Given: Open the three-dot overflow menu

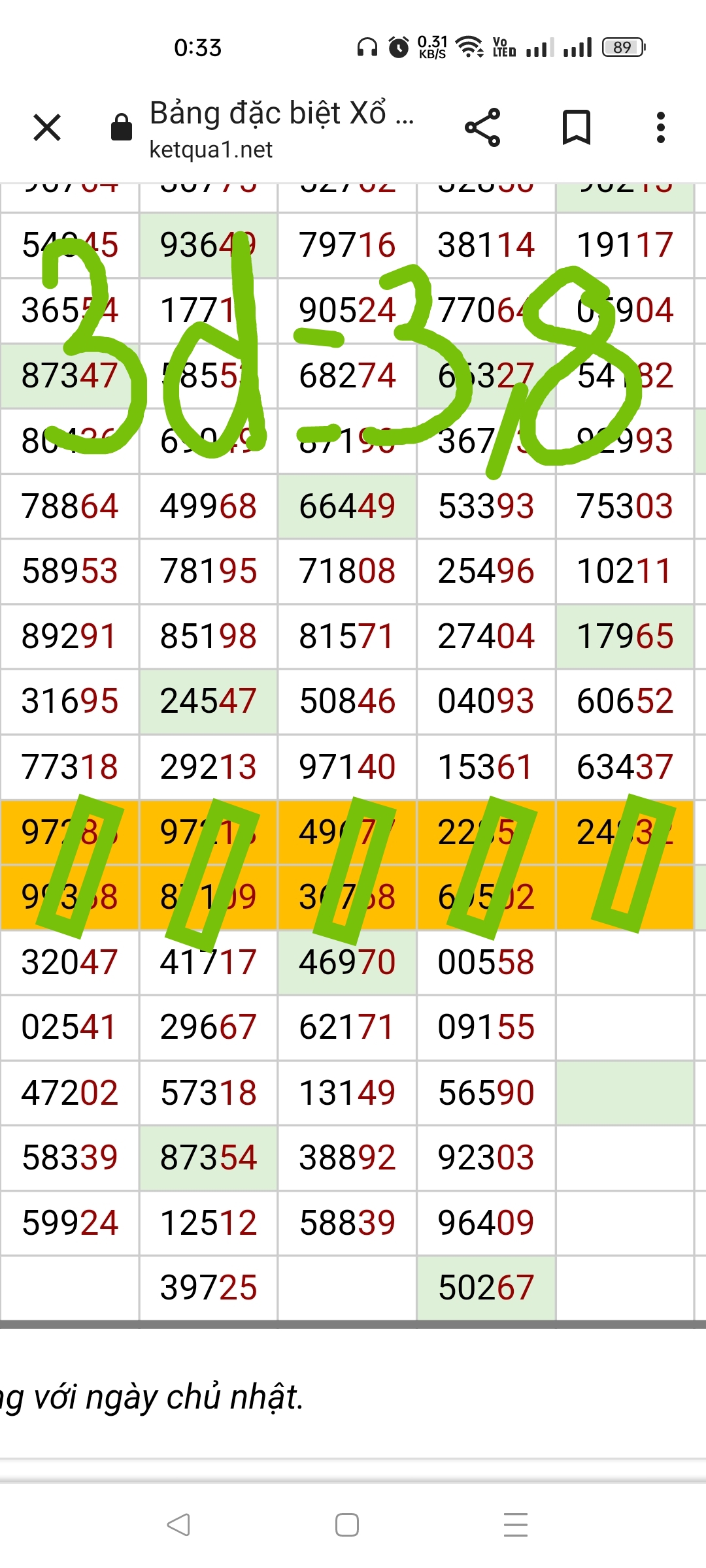Looking at the screenshot, I should (661, 127).
